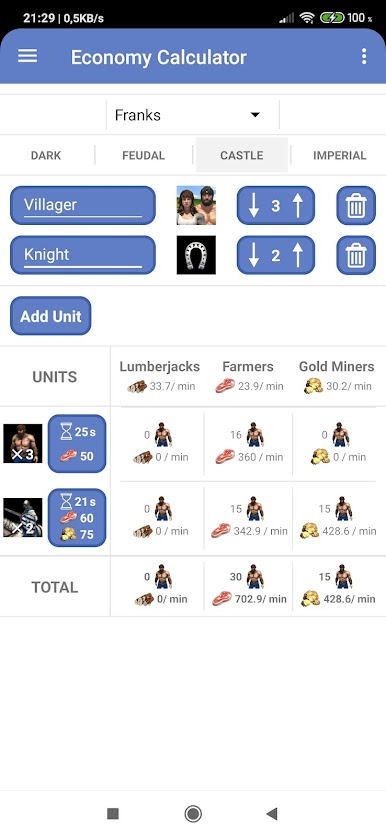Viewport: 386px width, 837px height.
Task: Increase the Villager count with up arrow
Action: [x=298, y=206]
